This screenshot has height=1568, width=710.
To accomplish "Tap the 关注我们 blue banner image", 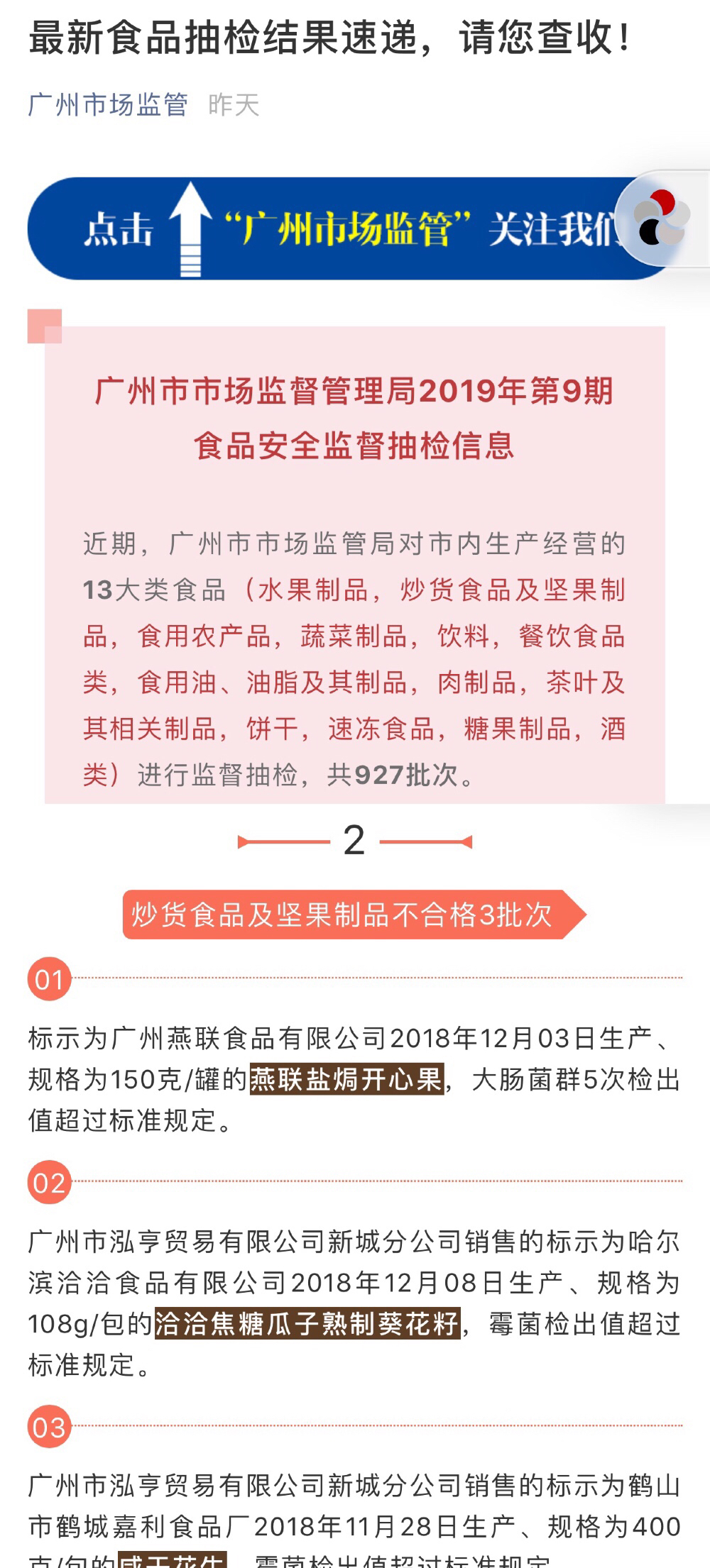I will pos(319,228).
